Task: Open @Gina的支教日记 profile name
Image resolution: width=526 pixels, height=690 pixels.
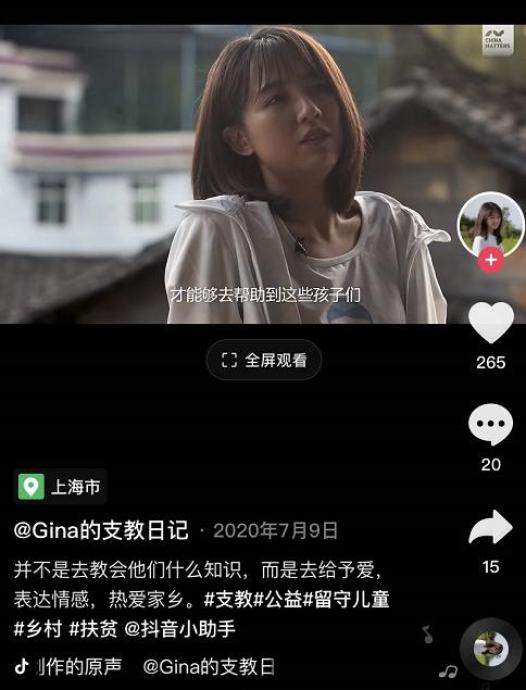Action: (101, 530)
